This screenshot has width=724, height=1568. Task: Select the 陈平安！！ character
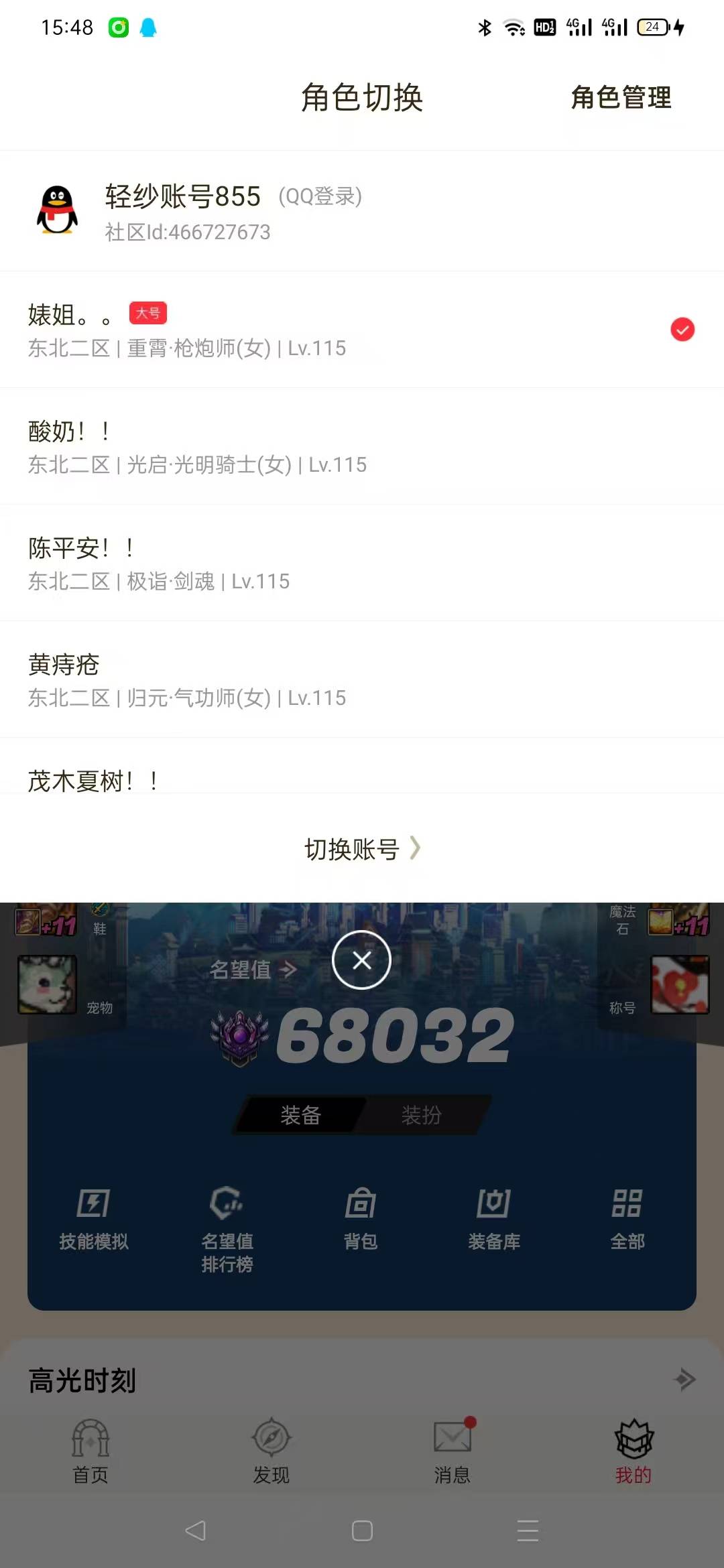362,564
